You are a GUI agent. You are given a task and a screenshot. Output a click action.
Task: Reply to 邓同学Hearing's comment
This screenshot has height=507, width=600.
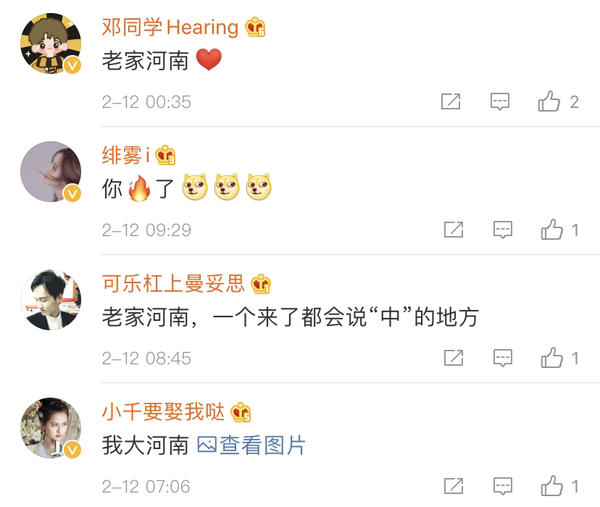[500, 102]
